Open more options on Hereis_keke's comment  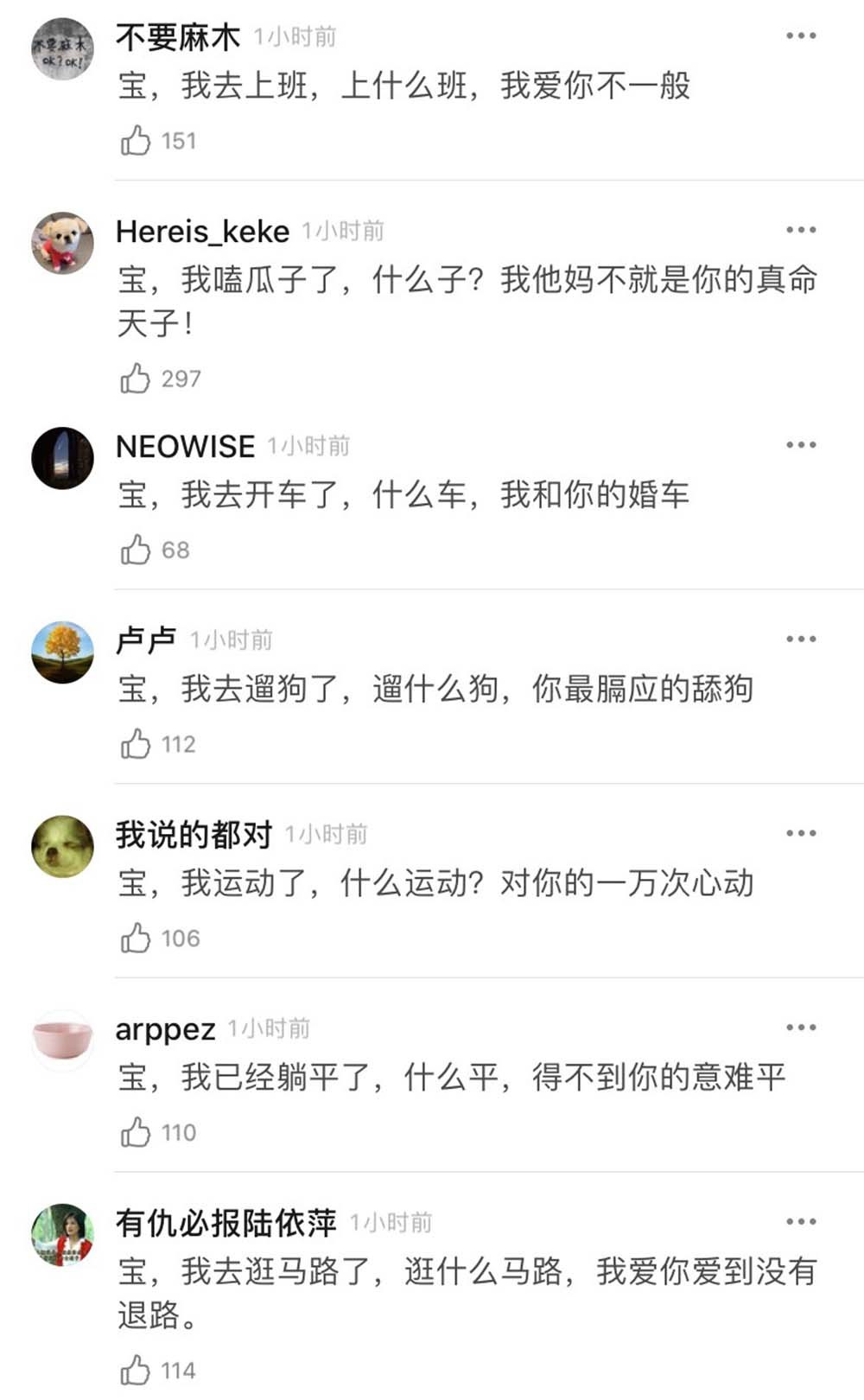coord(801,230)
